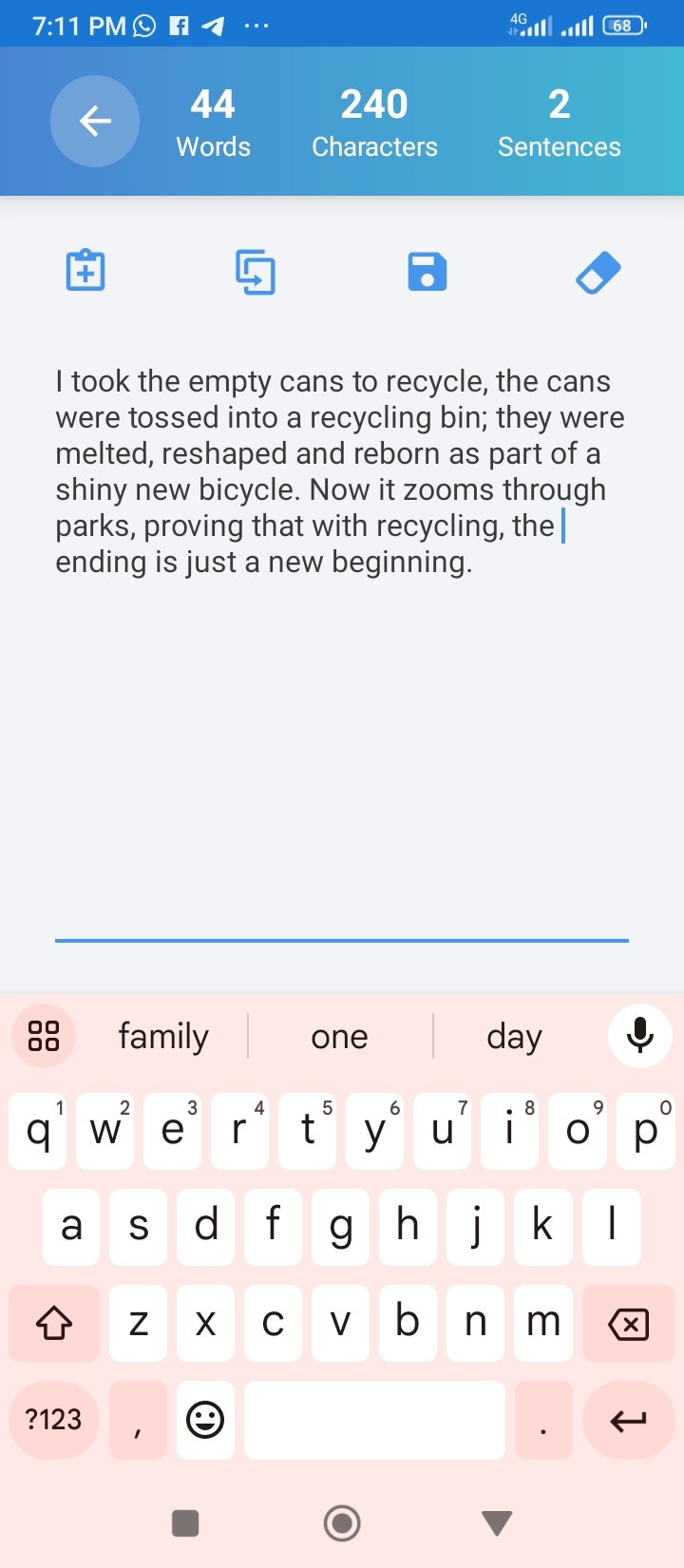Viewport: 684px width, 1568px height.
Task: Enable shift on the keyboard
Action: 54,1323
